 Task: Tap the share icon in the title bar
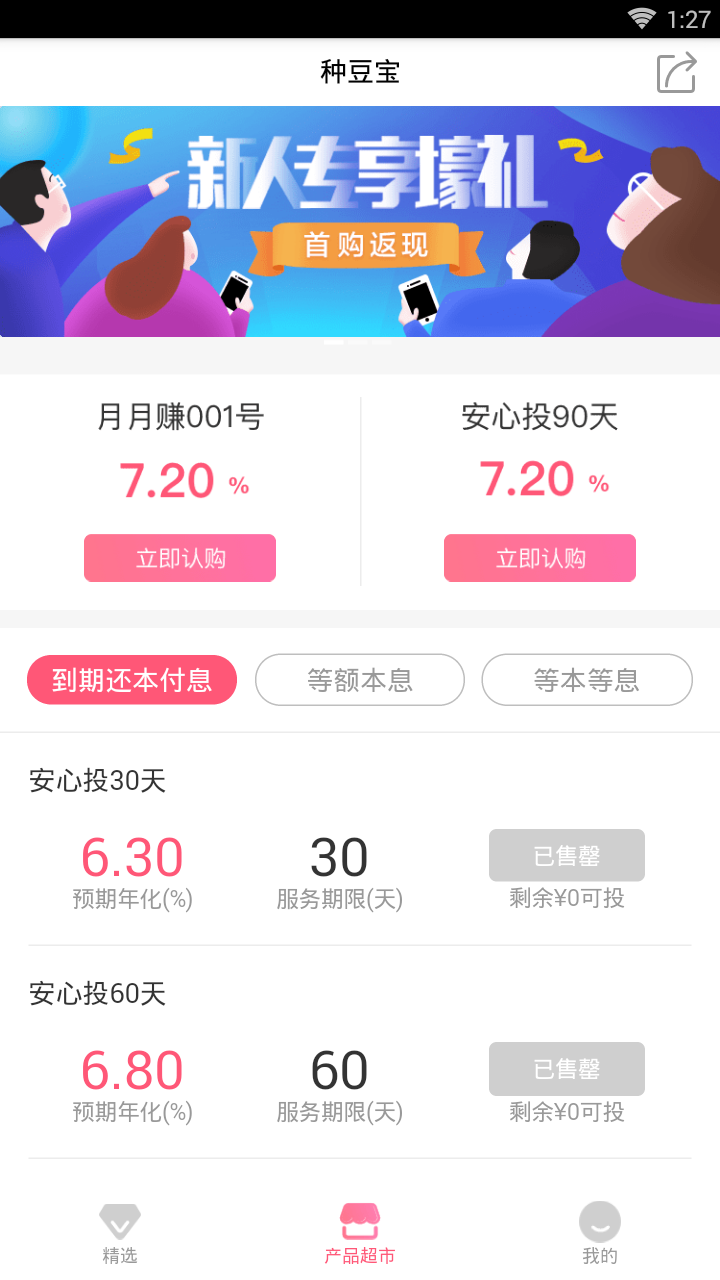676,73
